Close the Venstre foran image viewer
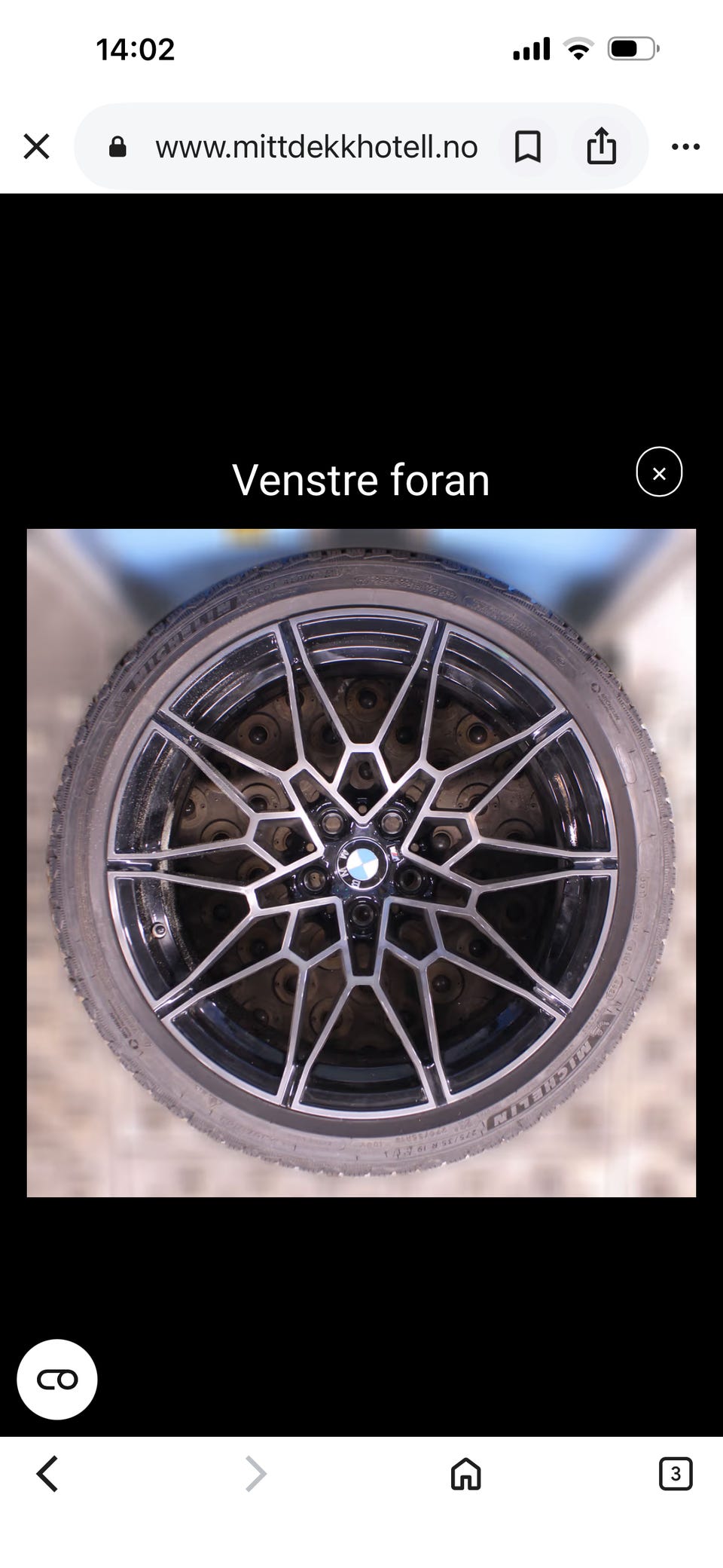Viewport: 723px width, 1568px height. pos(659,472)
